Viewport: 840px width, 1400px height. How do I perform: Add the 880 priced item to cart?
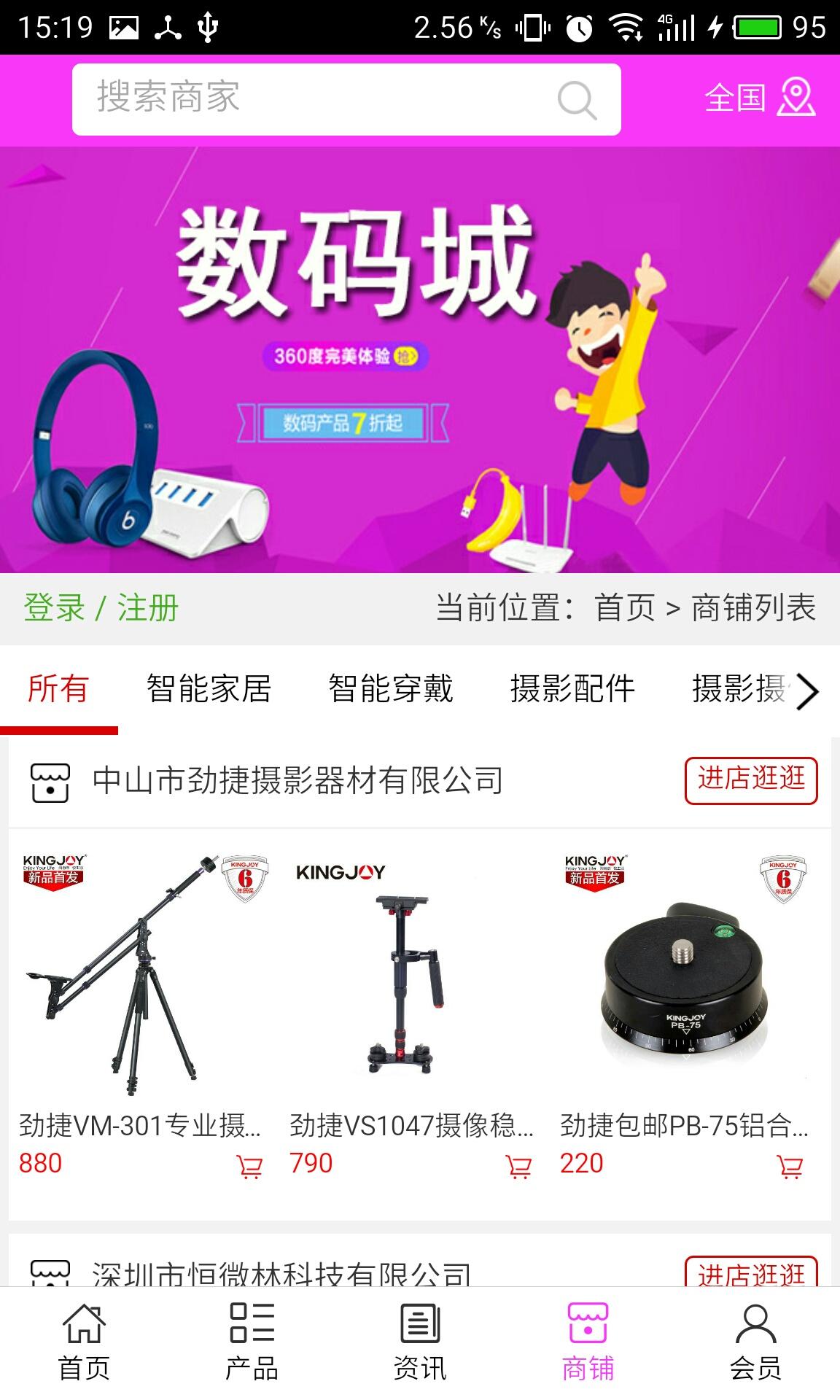click(249, 1167)
